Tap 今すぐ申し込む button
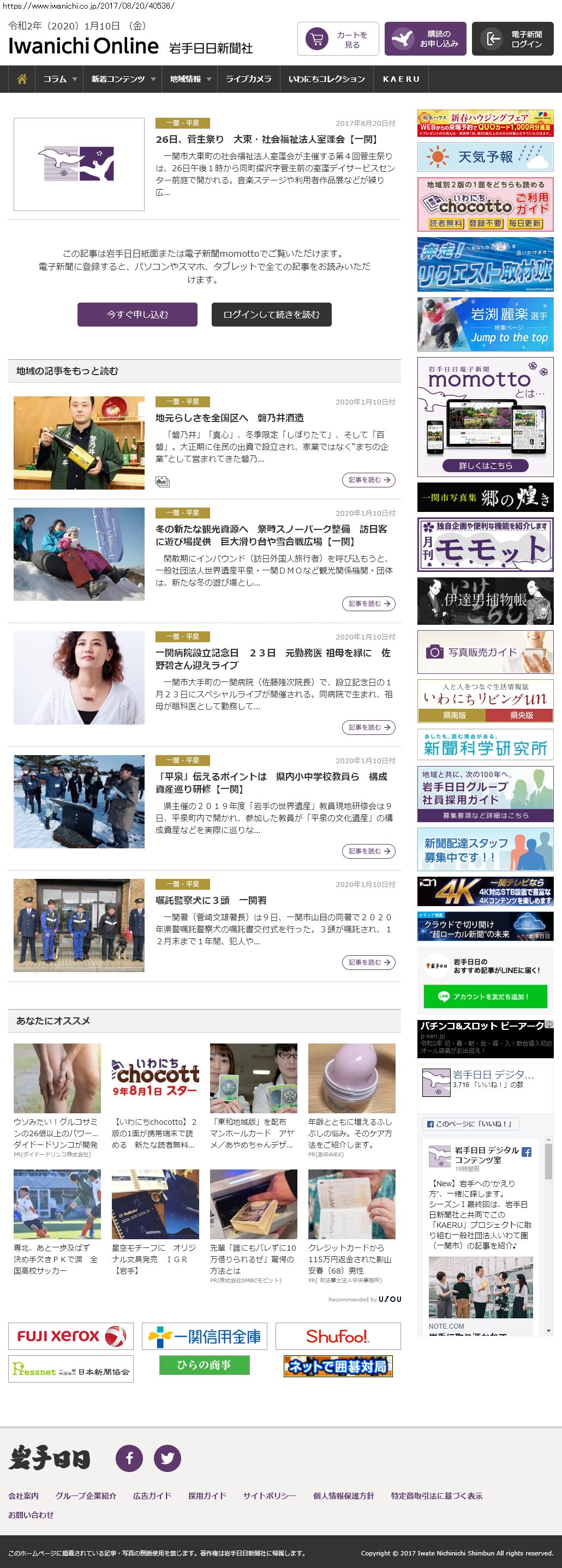562x1568 pixels. 137,315
